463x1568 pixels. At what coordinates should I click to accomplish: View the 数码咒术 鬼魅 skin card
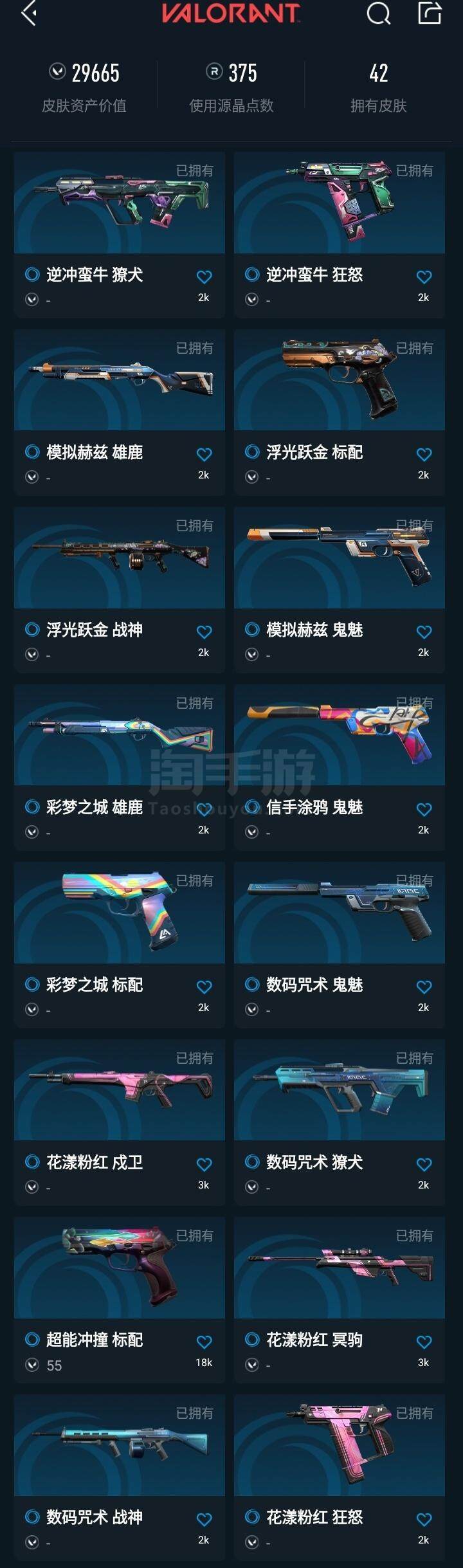pos(340,913)
